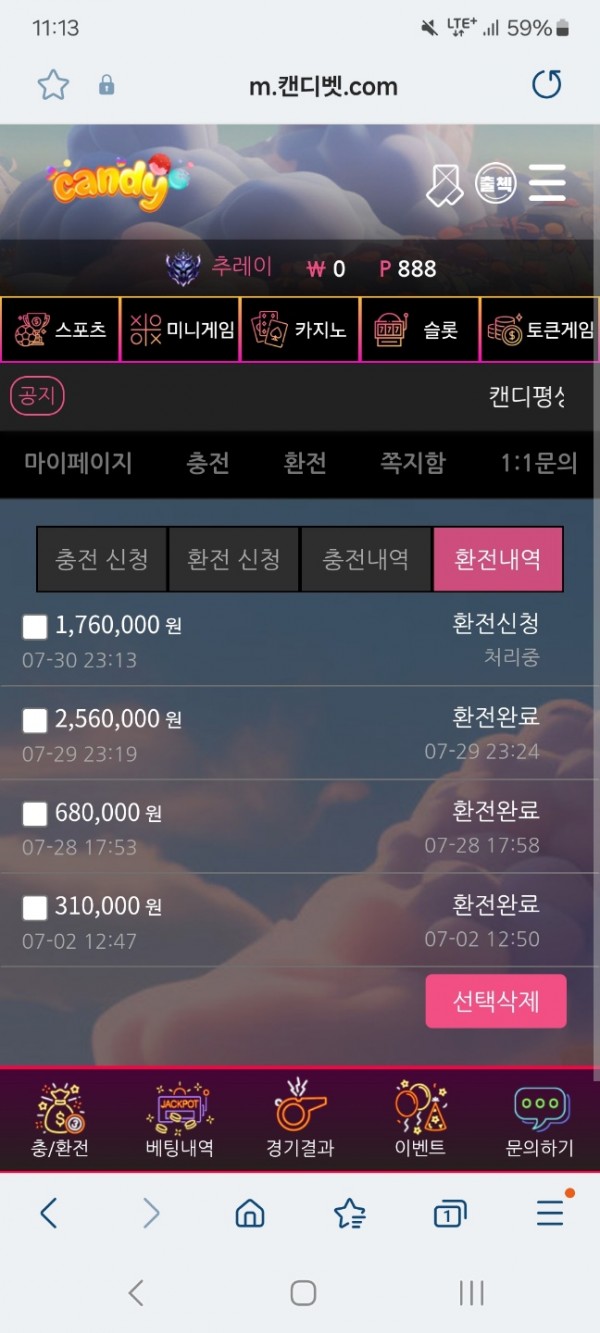
Task: Select the 카지노 category
Action: (300, 329)
